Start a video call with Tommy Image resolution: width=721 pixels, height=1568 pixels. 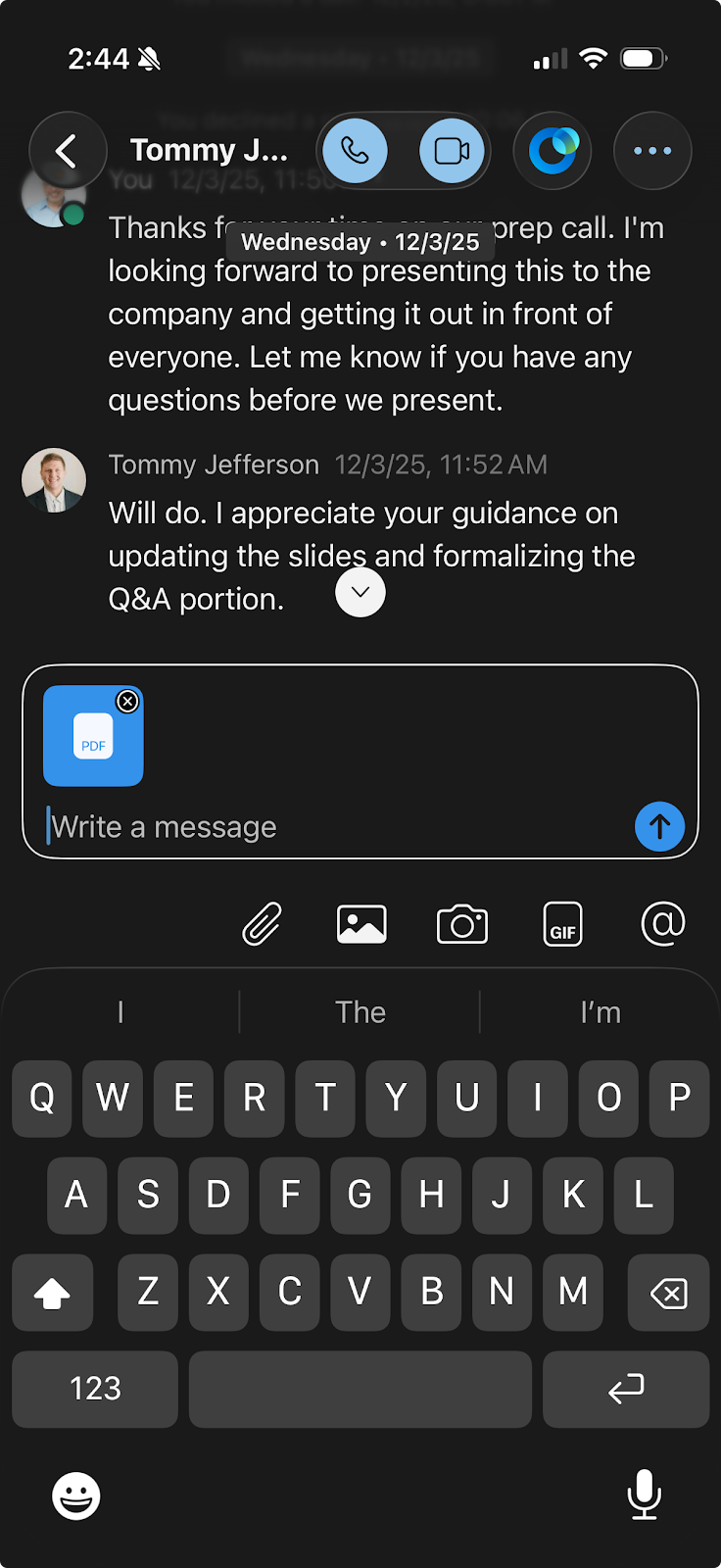point(452,151)
